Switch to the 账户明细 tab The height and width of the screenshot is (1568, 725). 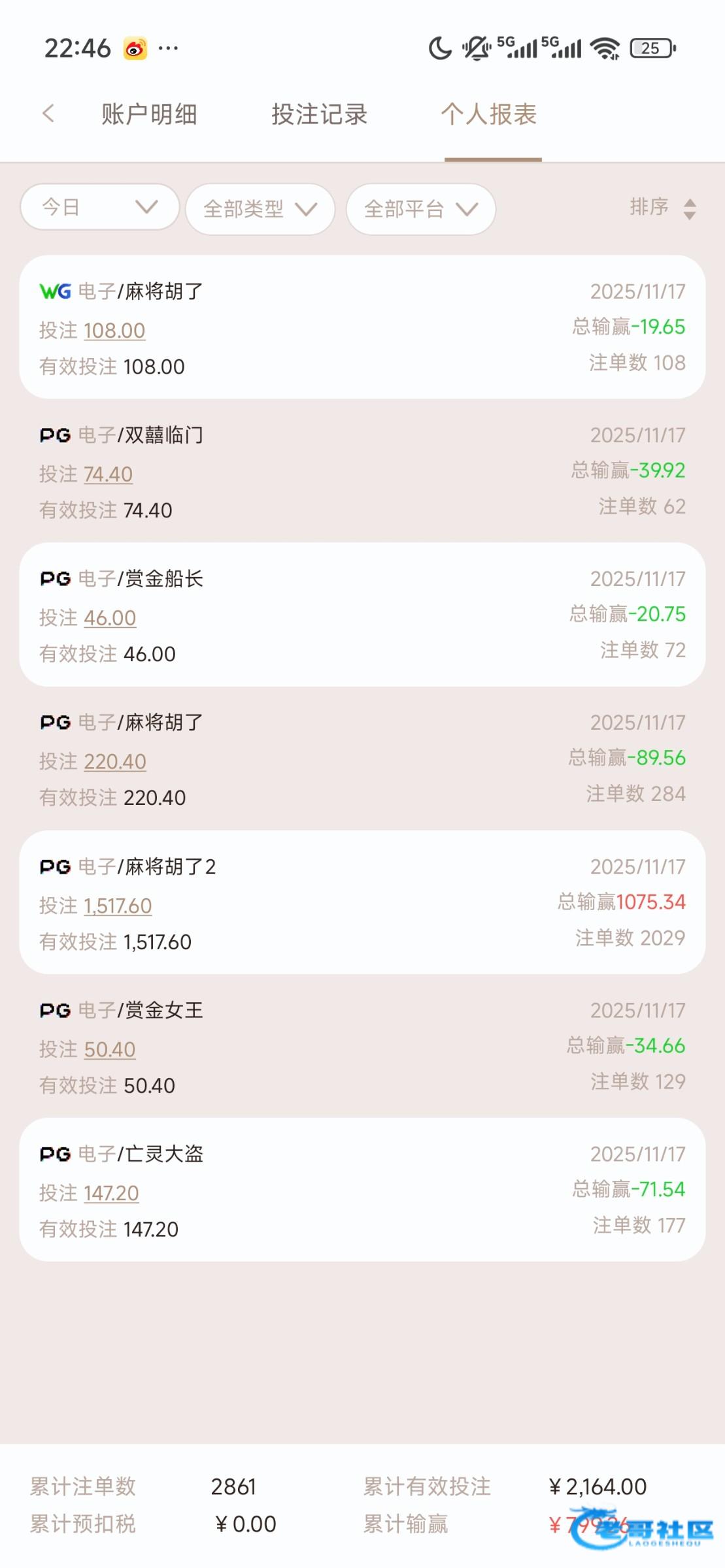click(x=149, y=114)
